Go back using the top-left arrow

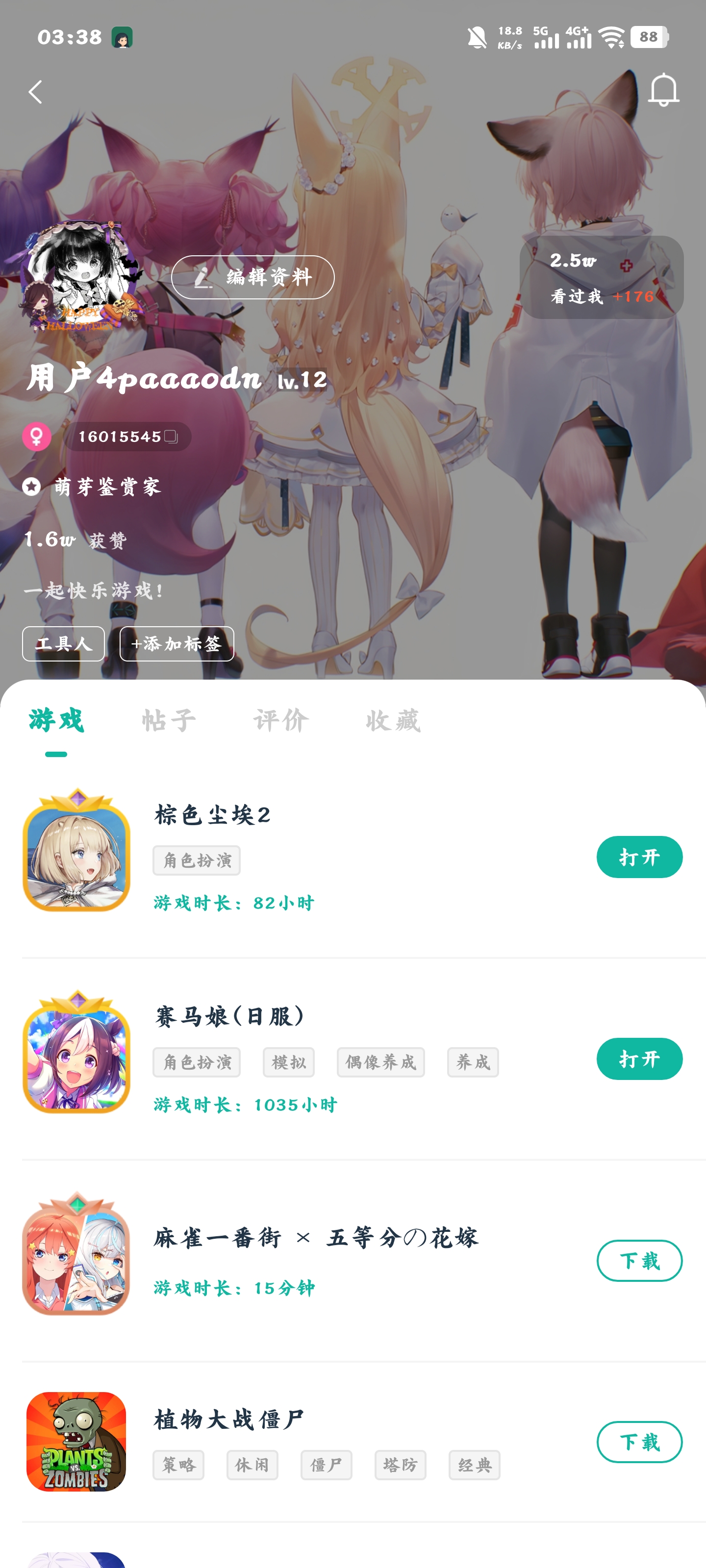point(35,93)
